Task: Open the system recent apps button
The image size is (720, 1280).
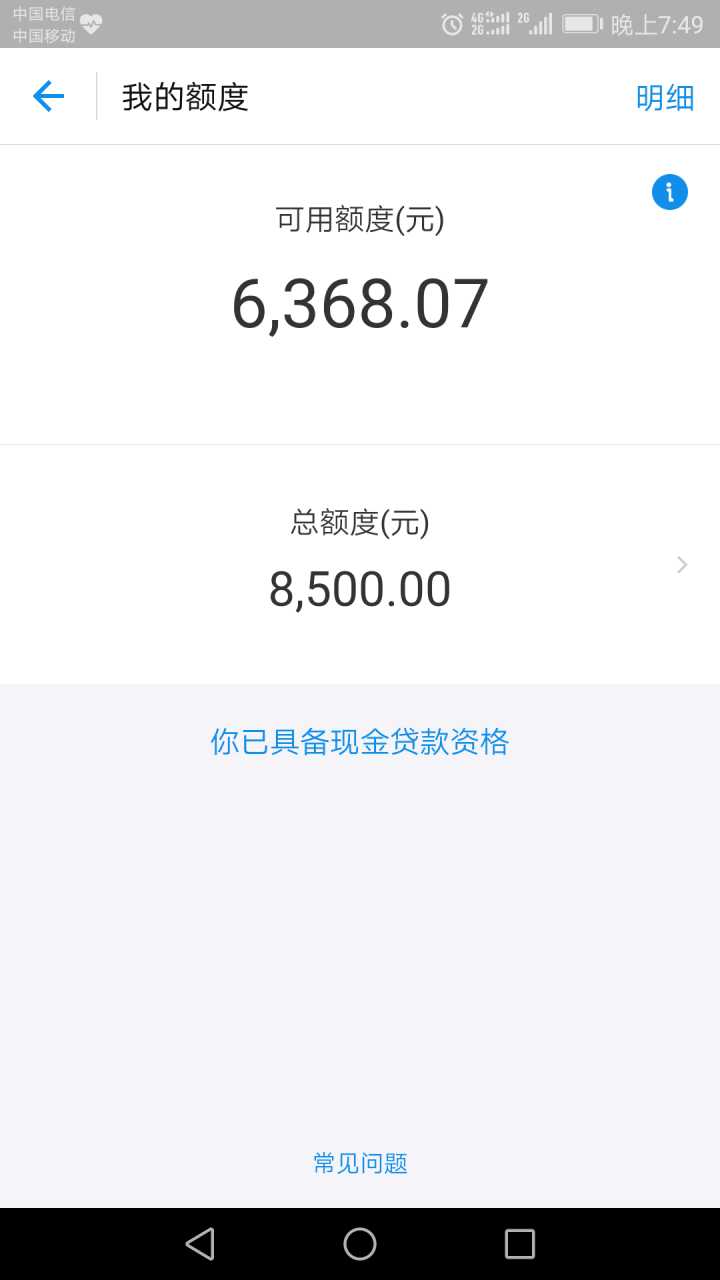Action: [x=520, y=1244]
